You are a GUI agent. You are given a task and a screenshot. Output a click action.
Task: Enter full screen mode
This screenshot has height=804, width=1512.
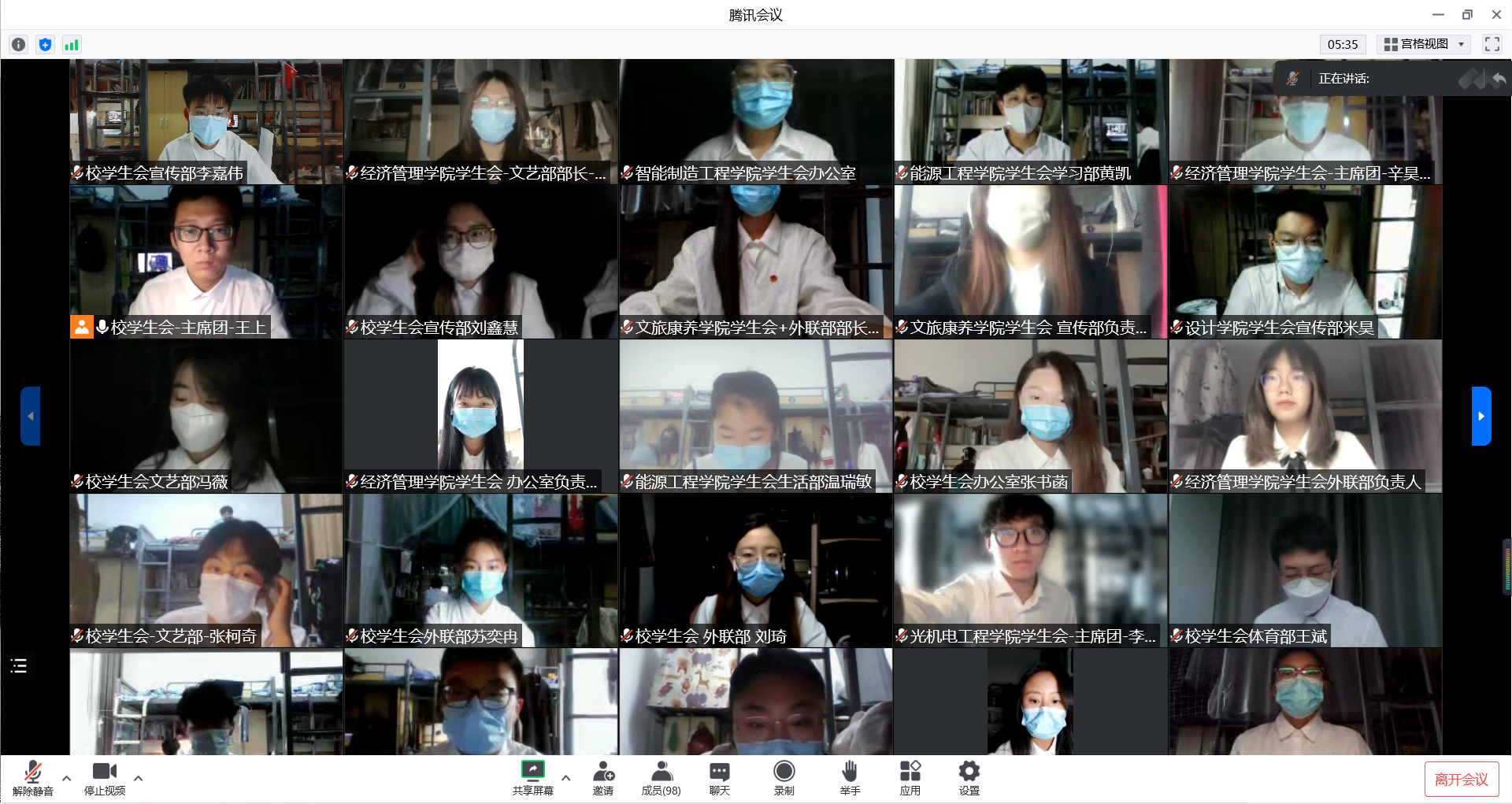pyautogui.click(x=1492, y=44)
